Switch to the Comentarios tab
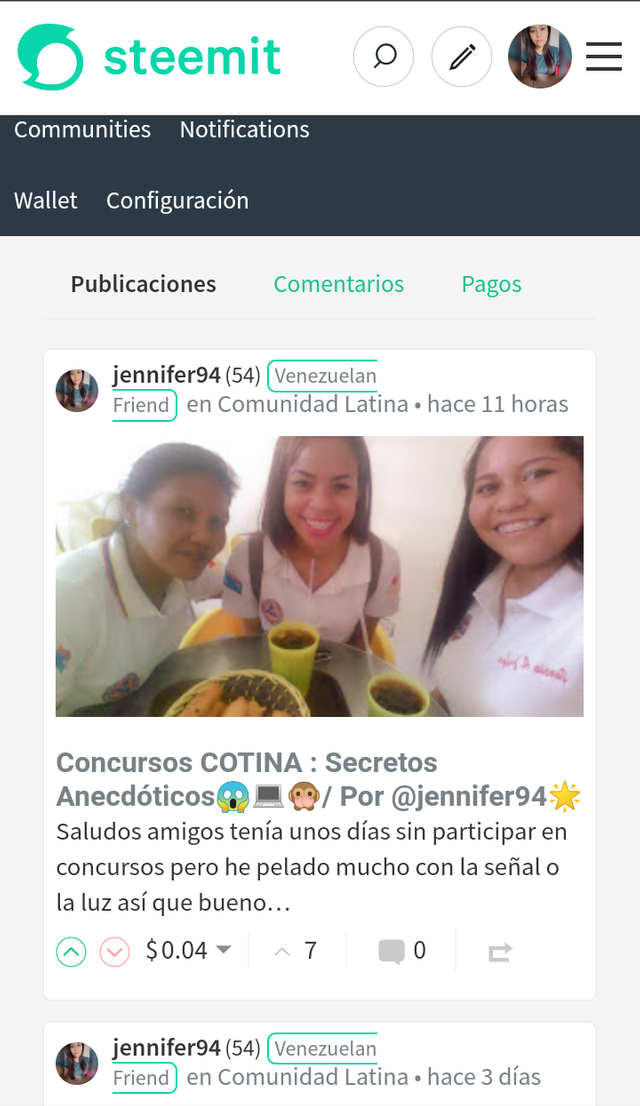The image size is (640, 1106). click(x=339, y=284)
